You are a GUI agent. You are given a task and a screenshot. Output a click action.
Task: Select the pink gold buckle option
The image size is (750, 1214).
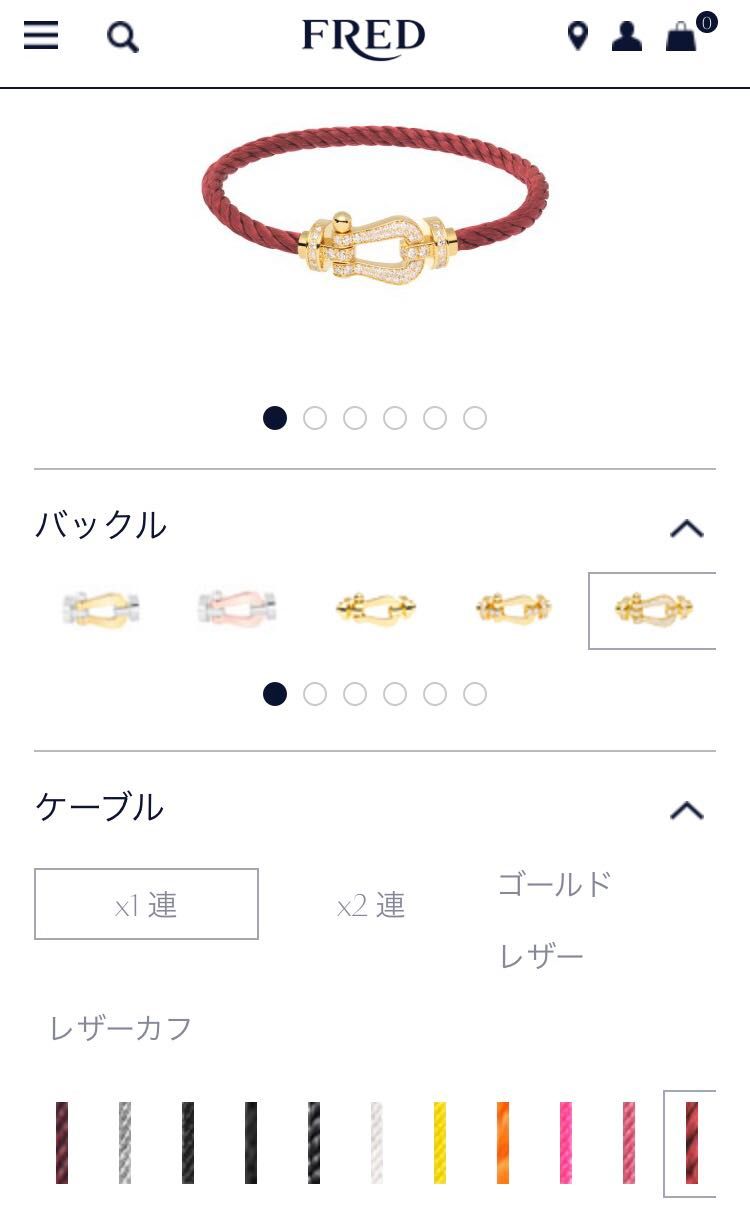click(x=238, y=608)
